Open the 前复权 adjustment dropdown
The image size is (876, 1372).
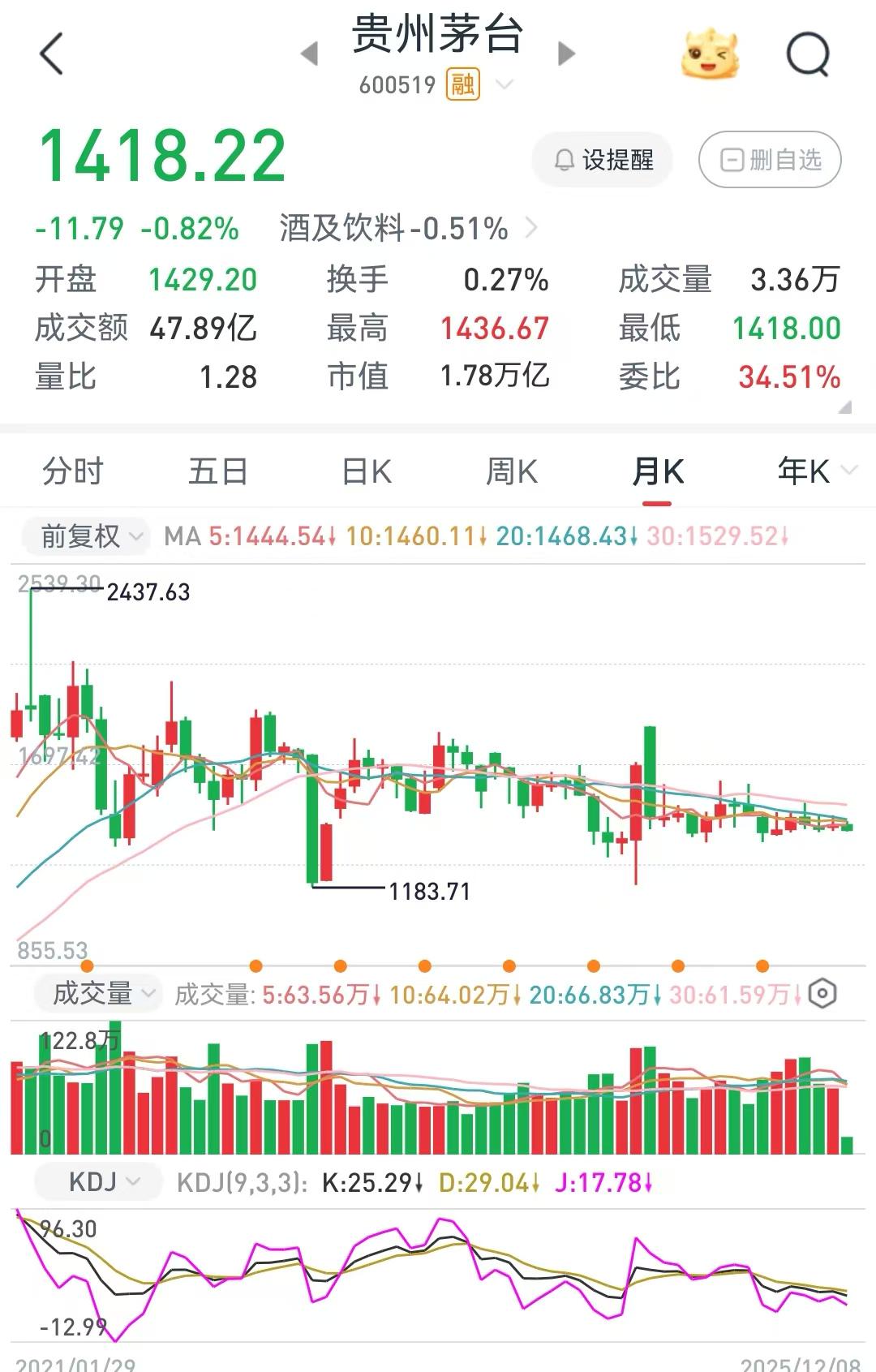point(91,536)
